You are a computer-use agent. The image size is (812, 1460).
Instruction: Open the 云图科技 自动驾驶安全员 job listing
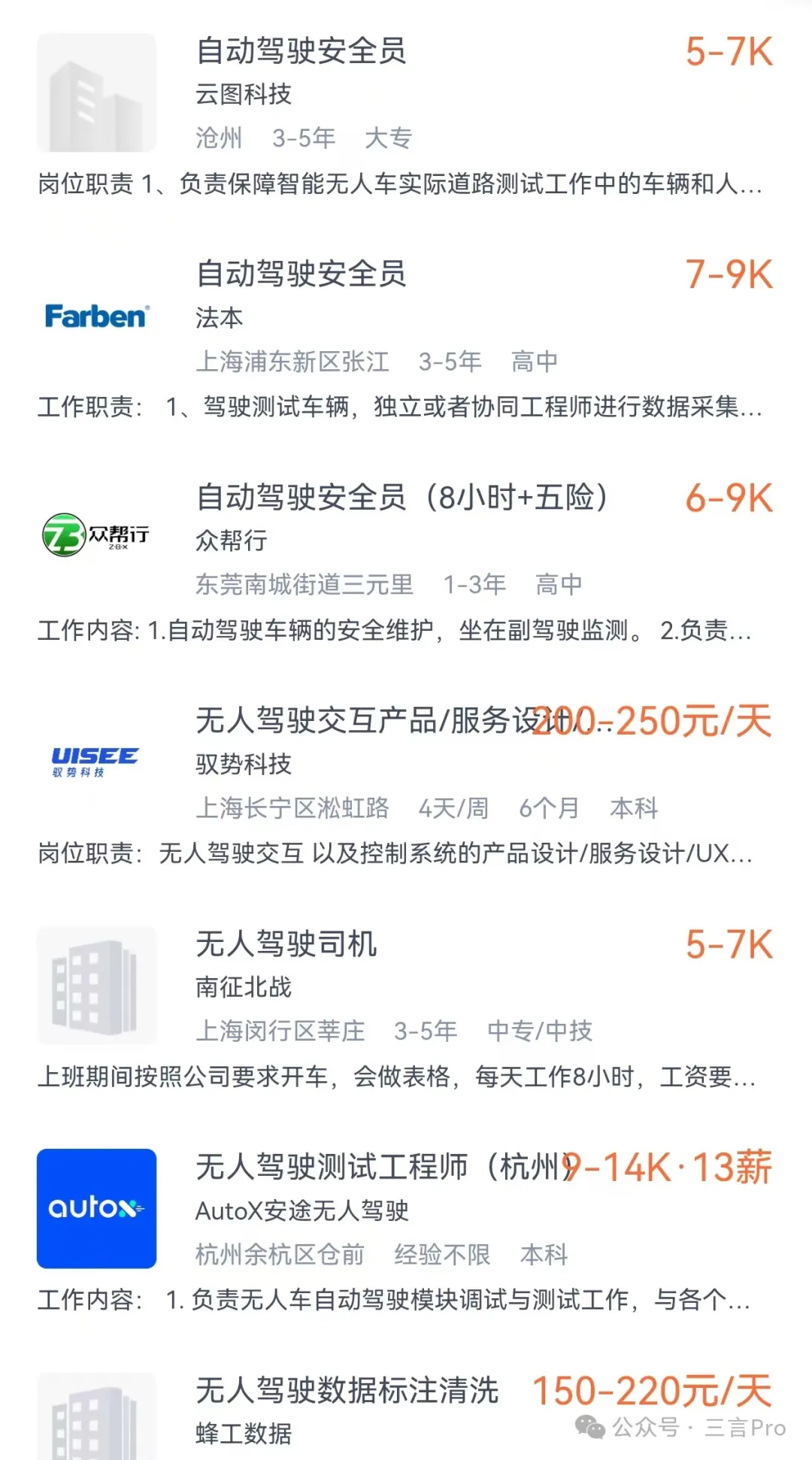point(301,51)
